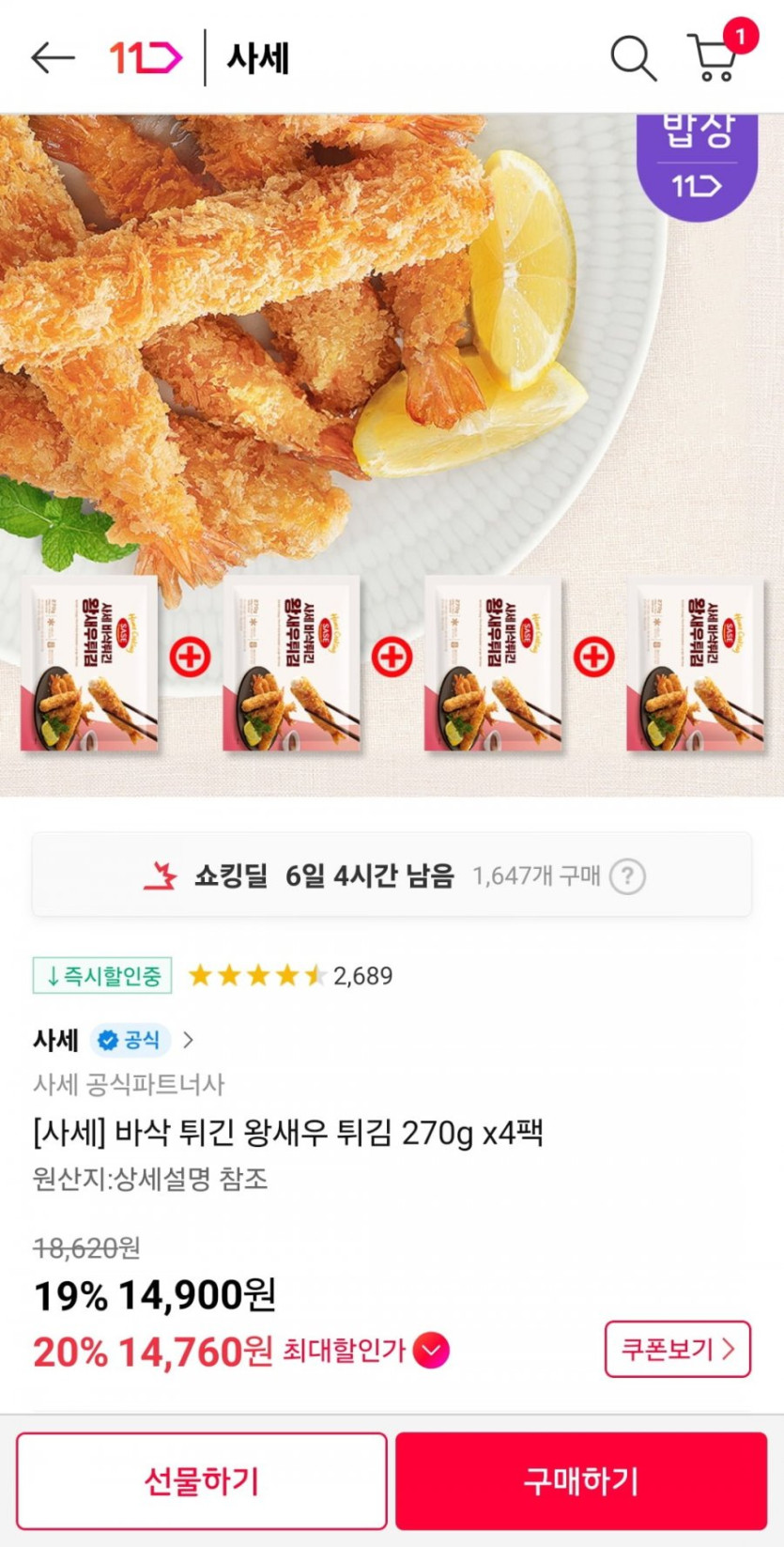Viewport: 784px width, 1547px height.
Task: Tap the 쿠폰보기 button
Action: tap(677, 1350)
